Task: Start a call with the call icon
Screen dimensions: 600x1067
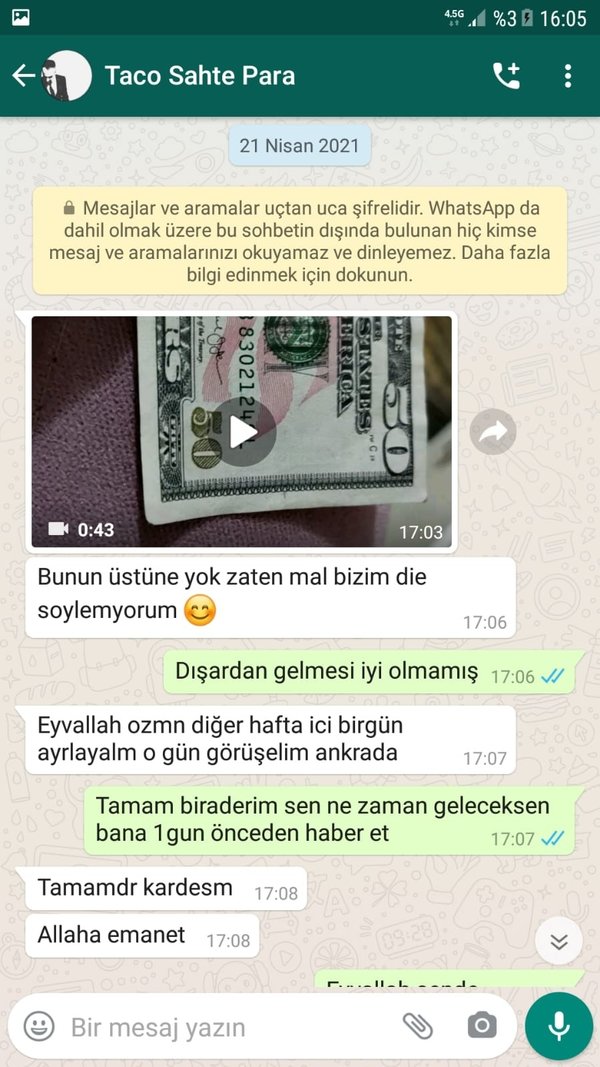Action: [x=506, y=76]
